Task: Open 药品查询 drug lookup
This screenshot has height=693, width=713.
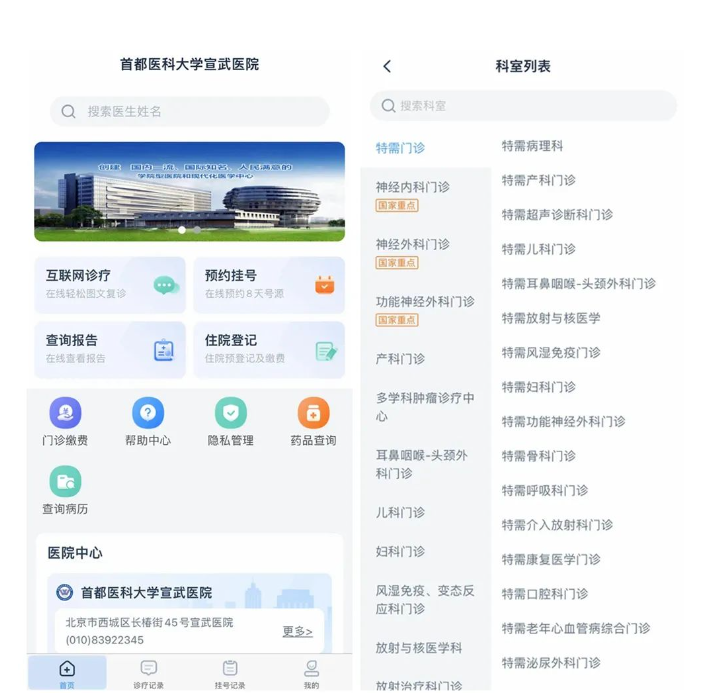Action: pos(313,422)
